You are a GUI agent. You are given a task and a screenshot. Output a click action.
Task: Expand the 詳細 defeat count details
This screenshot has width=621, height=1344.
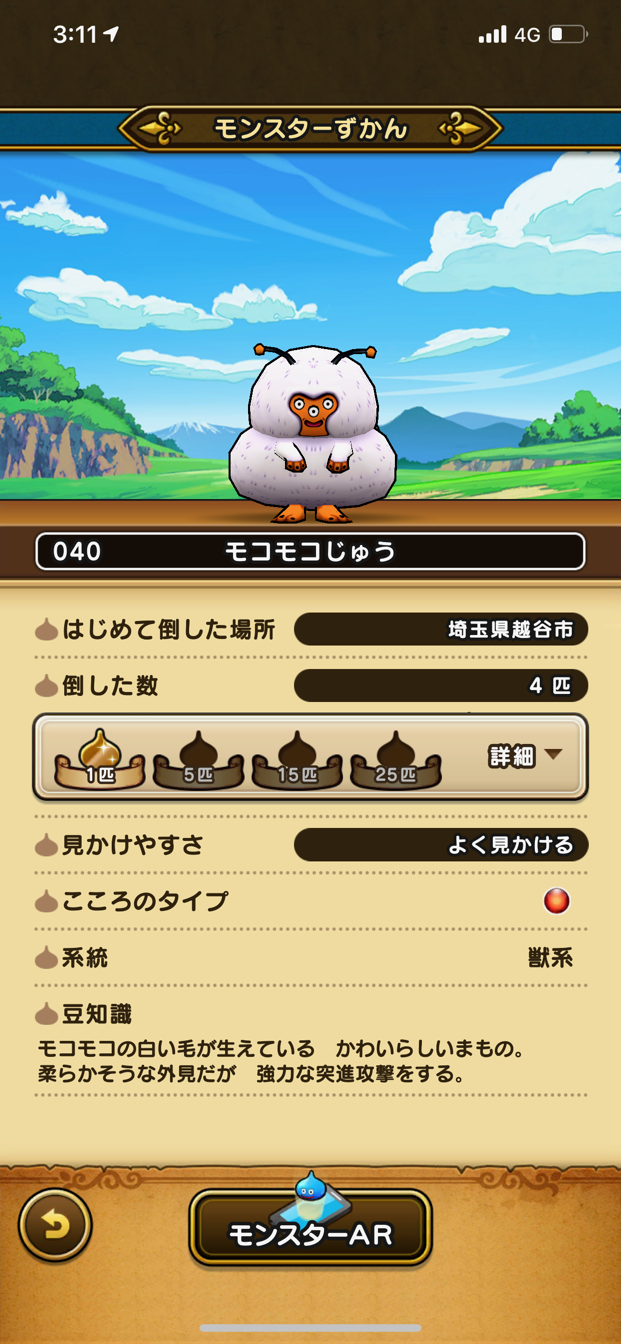(525, 756)
